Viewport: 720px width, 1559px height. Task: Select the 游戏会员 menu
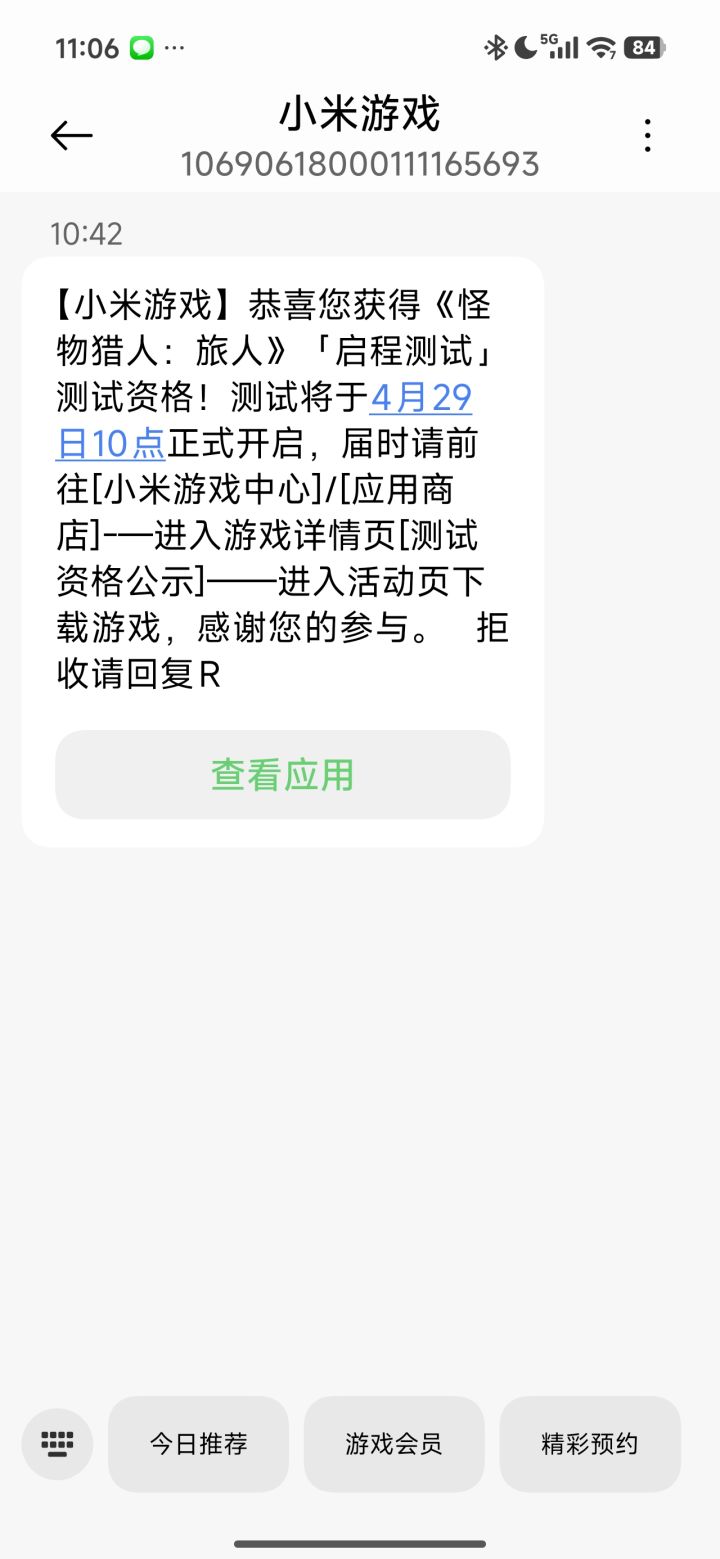394,1444
